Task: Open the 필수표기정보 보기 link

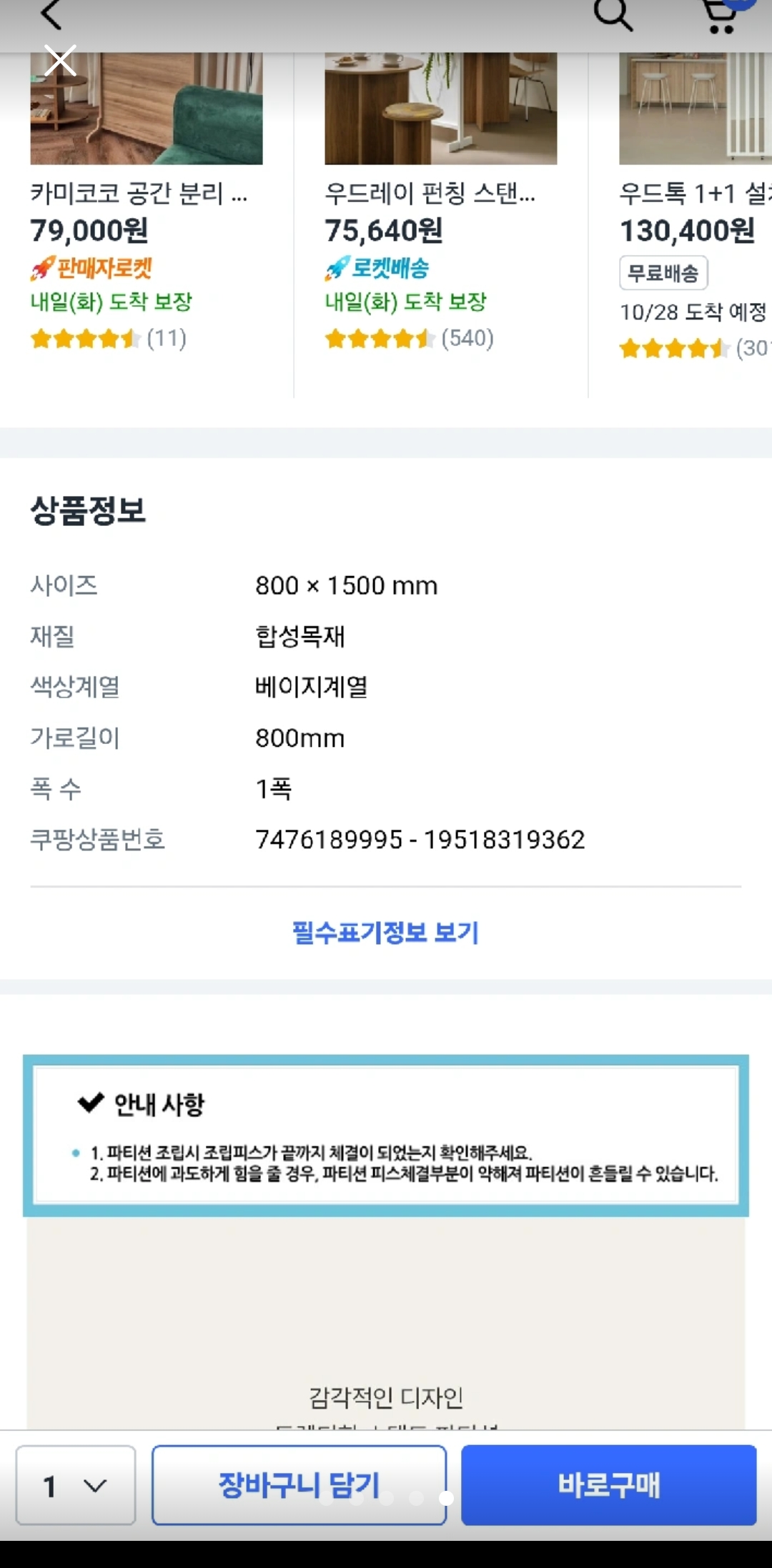Action: 386,932
